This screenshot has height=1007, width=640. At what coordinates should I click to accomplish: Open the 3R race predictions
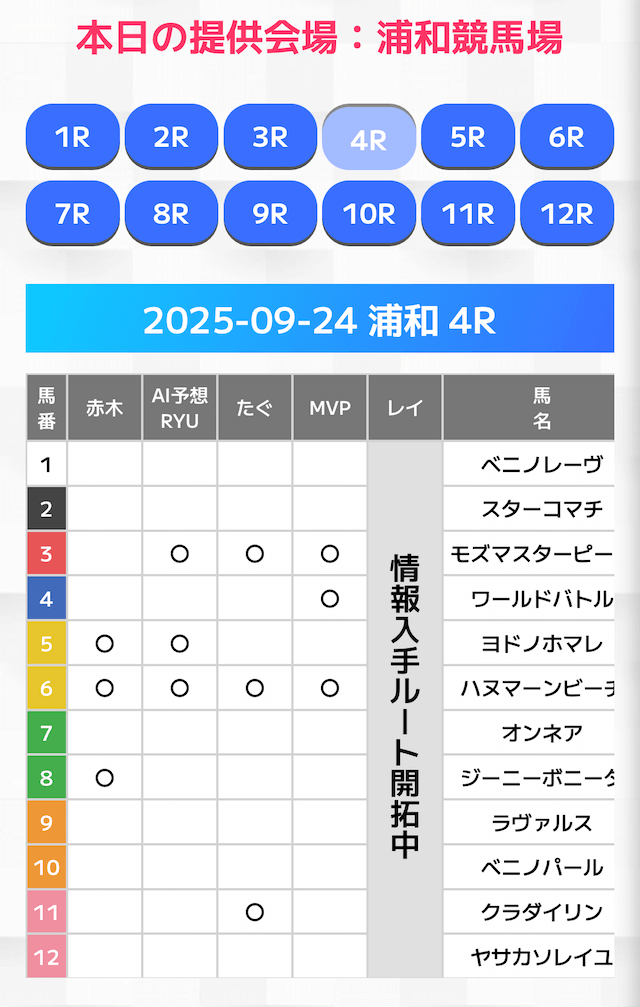tap(270, 137)
